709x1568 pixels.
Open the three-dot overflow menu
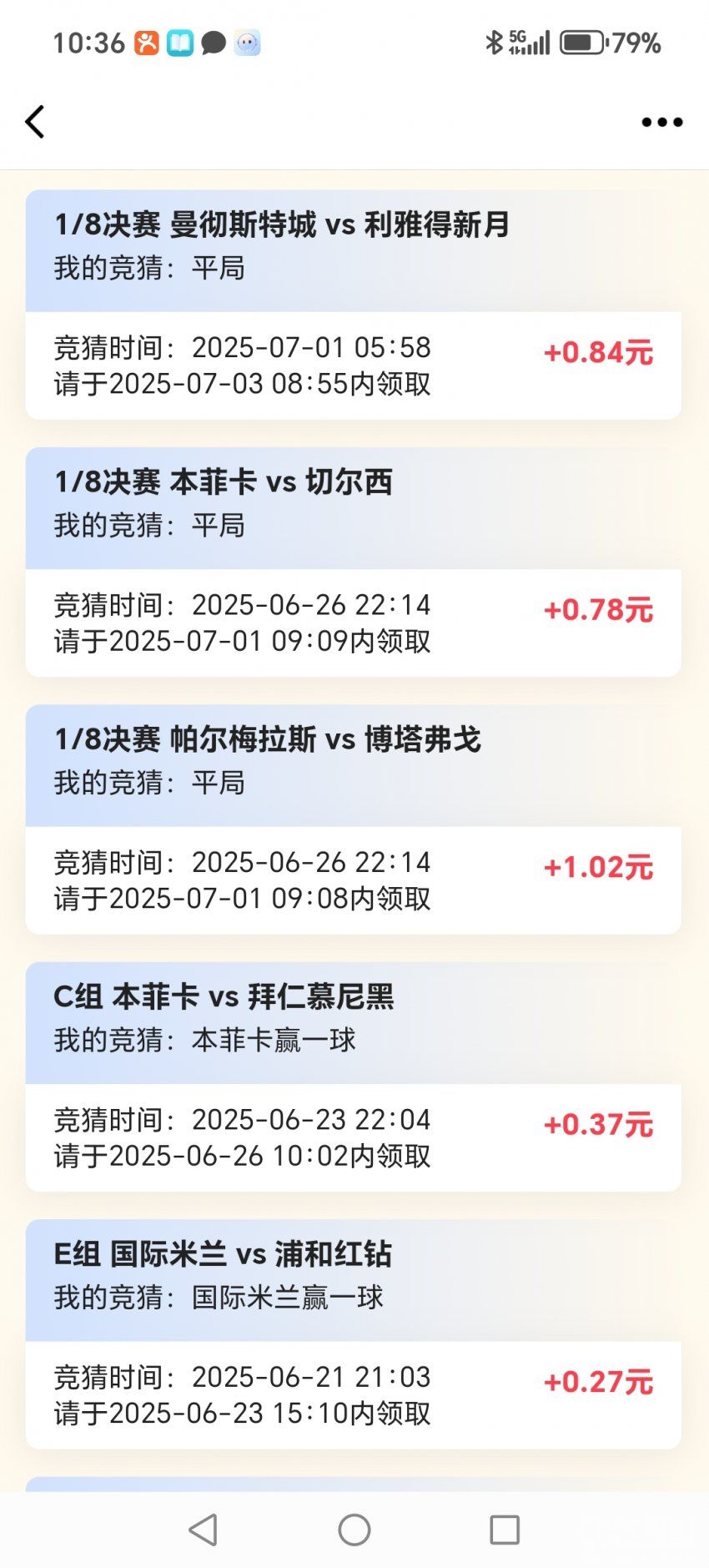point(662,122)
